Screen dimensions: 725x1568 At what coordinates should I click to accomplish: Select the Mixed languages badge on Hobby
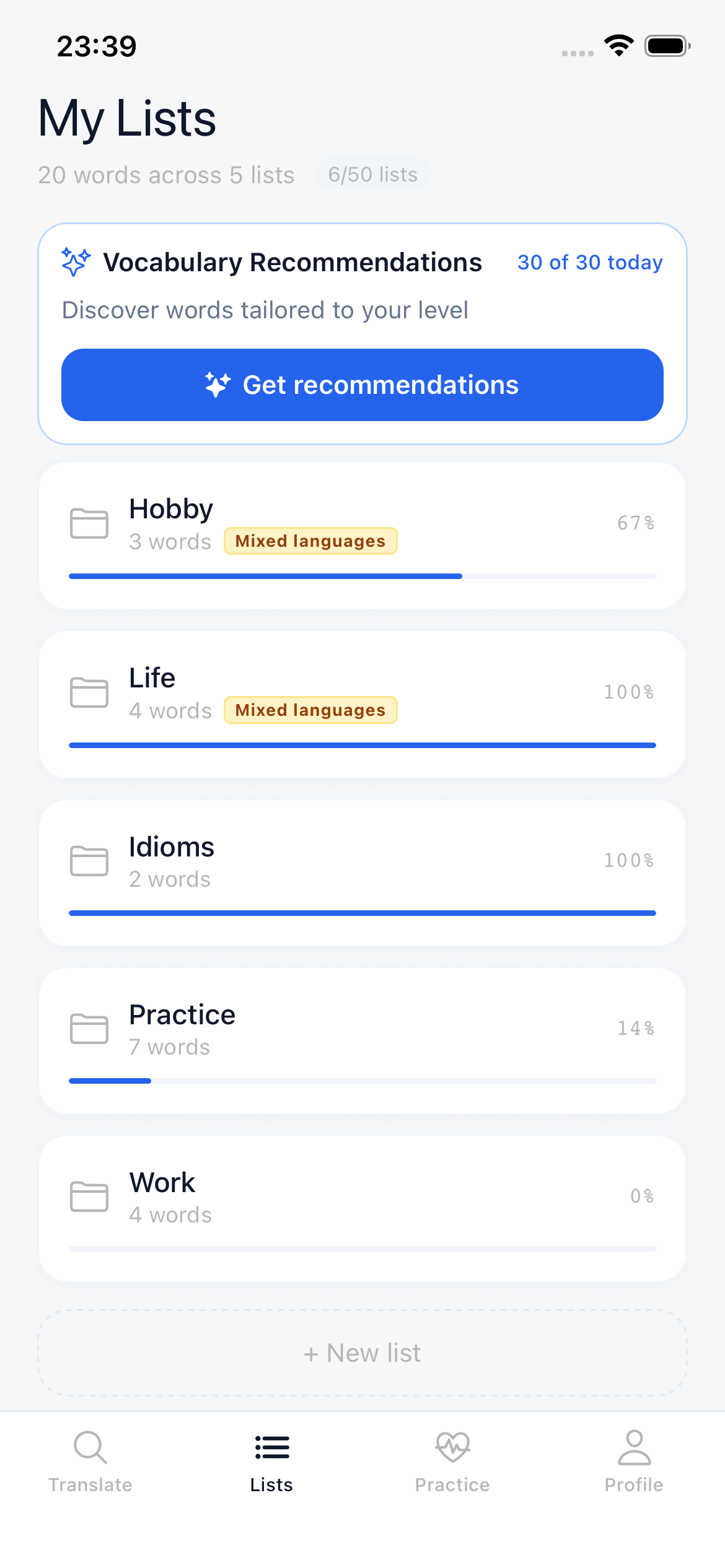click(x=310, y=541)
